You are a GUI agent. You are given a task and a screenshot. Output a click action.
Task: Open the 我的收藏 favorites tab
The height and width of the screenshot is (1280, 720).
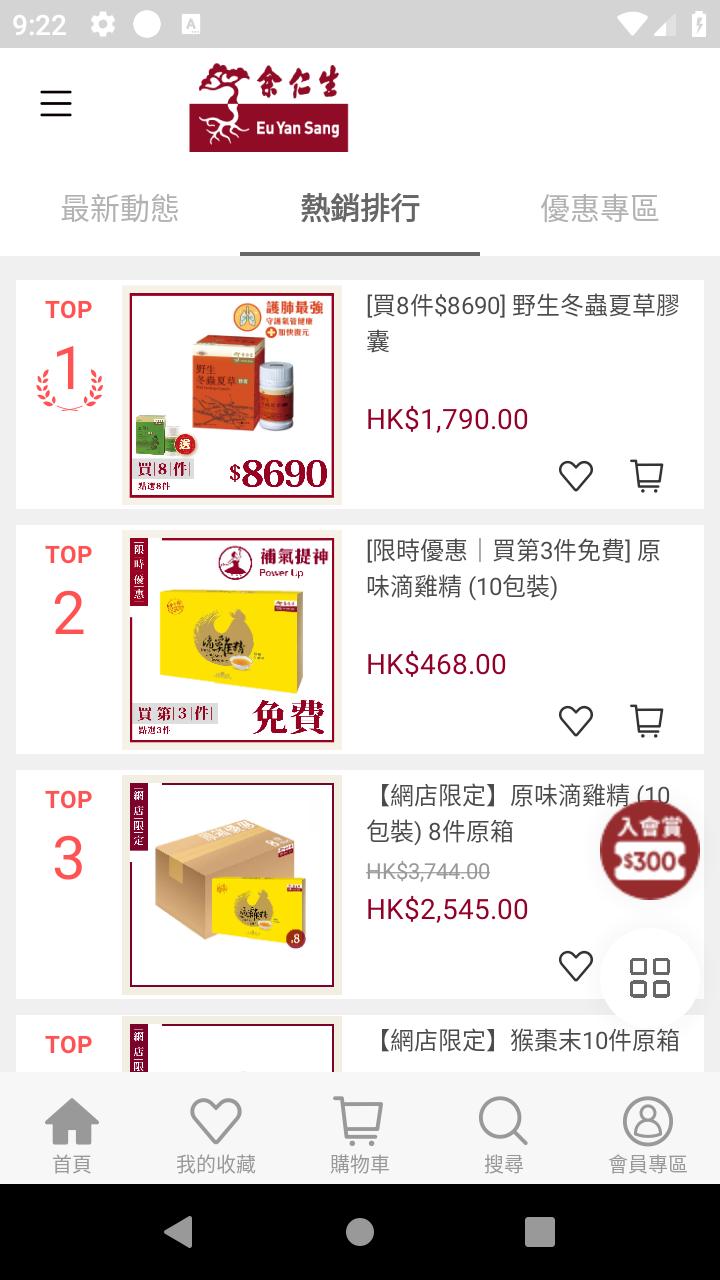[x=216, y=1134]
